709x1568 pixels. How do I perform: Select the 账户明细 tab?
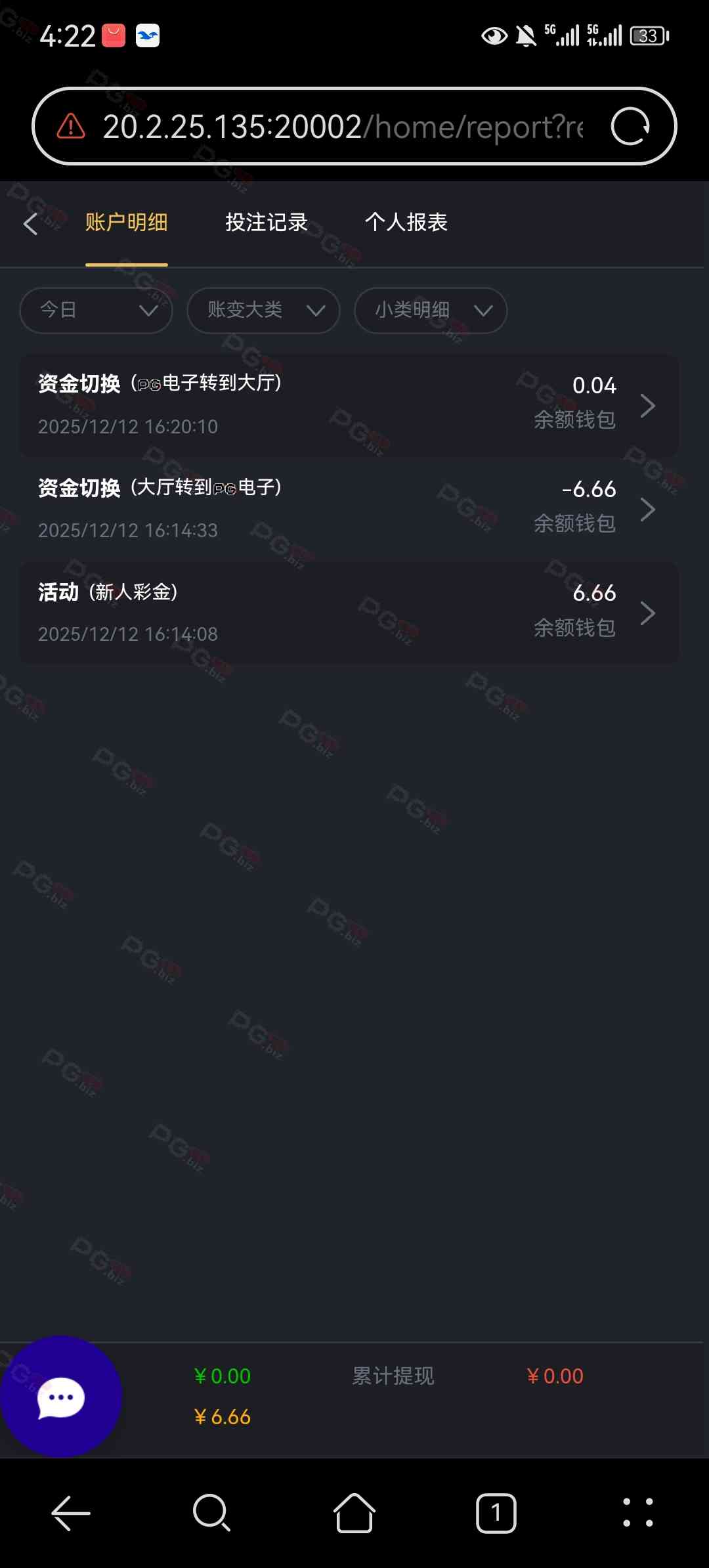pos(126,223)
